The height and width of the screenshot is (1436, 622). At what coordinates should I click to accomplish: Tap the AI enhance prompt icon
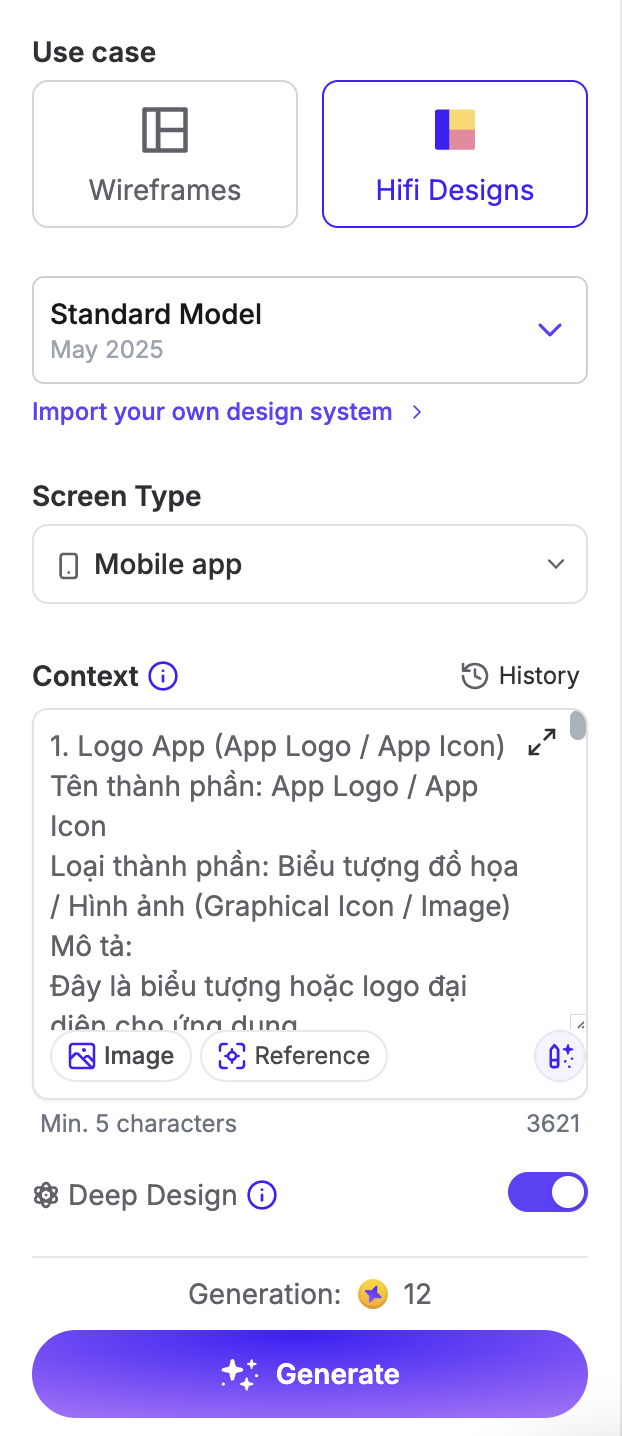click(x=559, y=1056)
